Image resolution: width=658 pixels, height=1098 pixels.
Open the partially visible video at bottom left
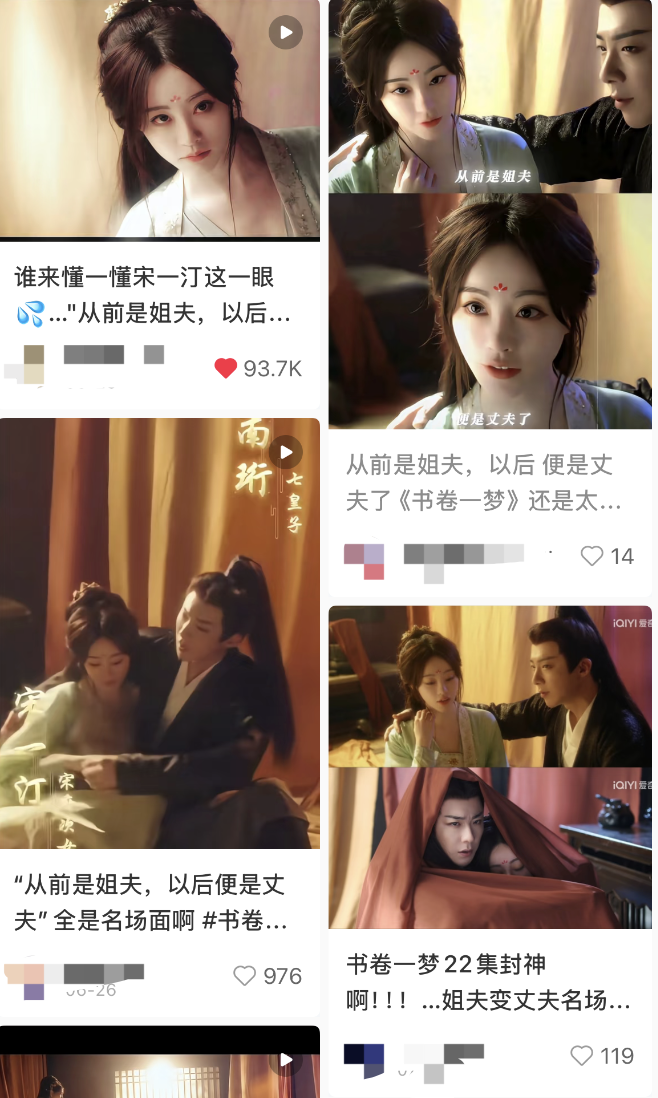click(x=160, y=1062)
